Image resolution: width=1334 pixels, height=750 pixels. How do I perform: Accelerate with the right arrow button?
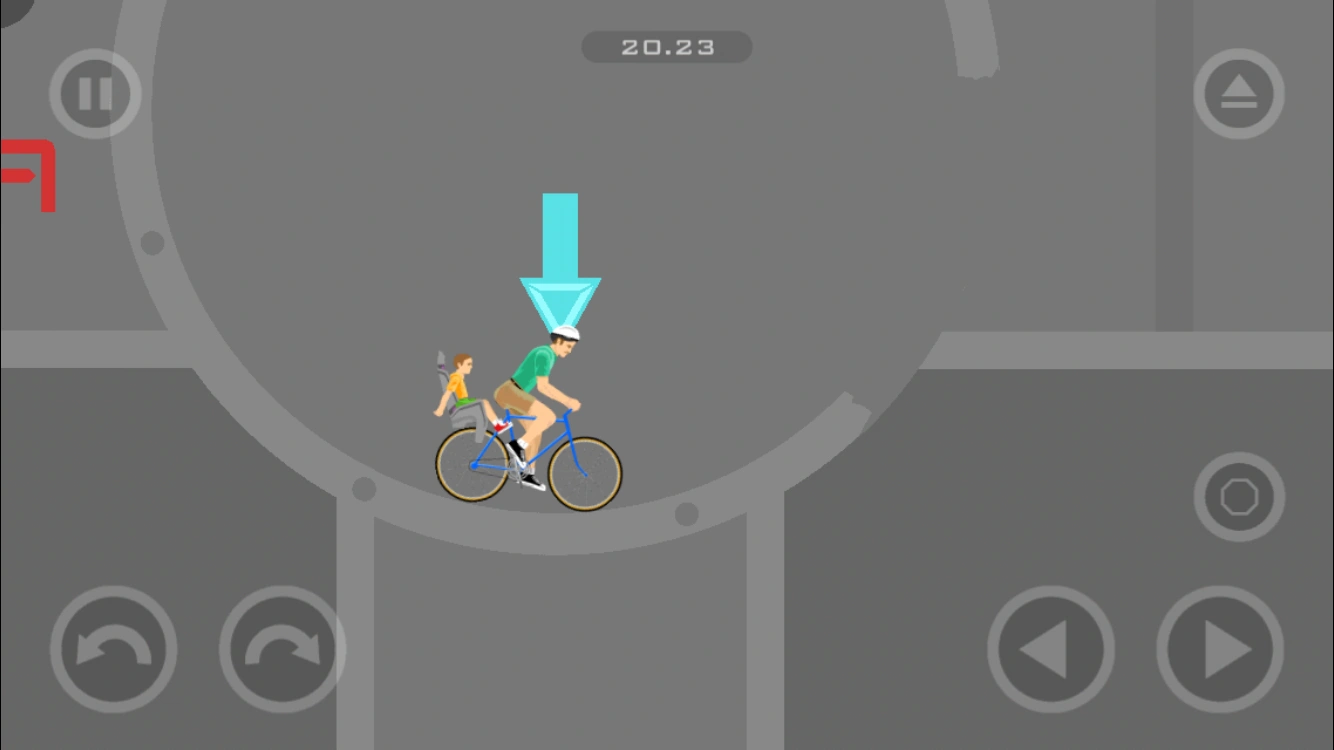pyautogui.click(x=1220, y=649)
